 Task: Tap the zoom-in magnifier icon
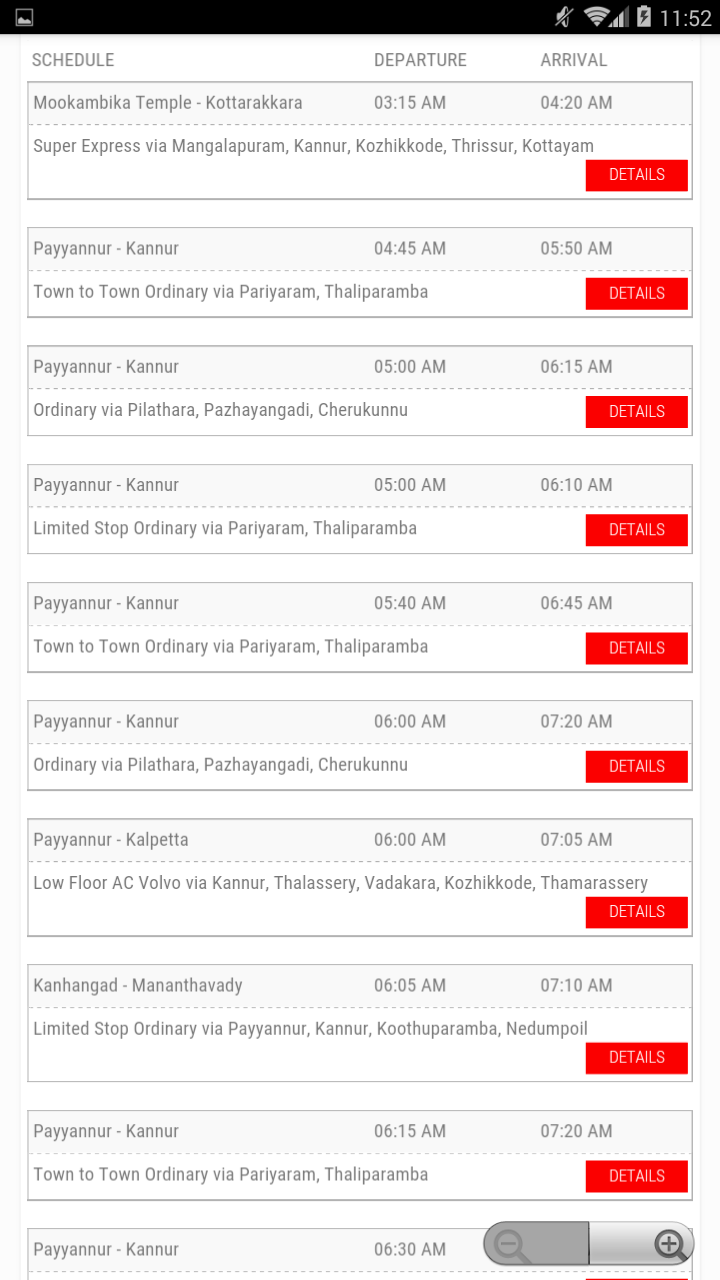point(668,1243)
